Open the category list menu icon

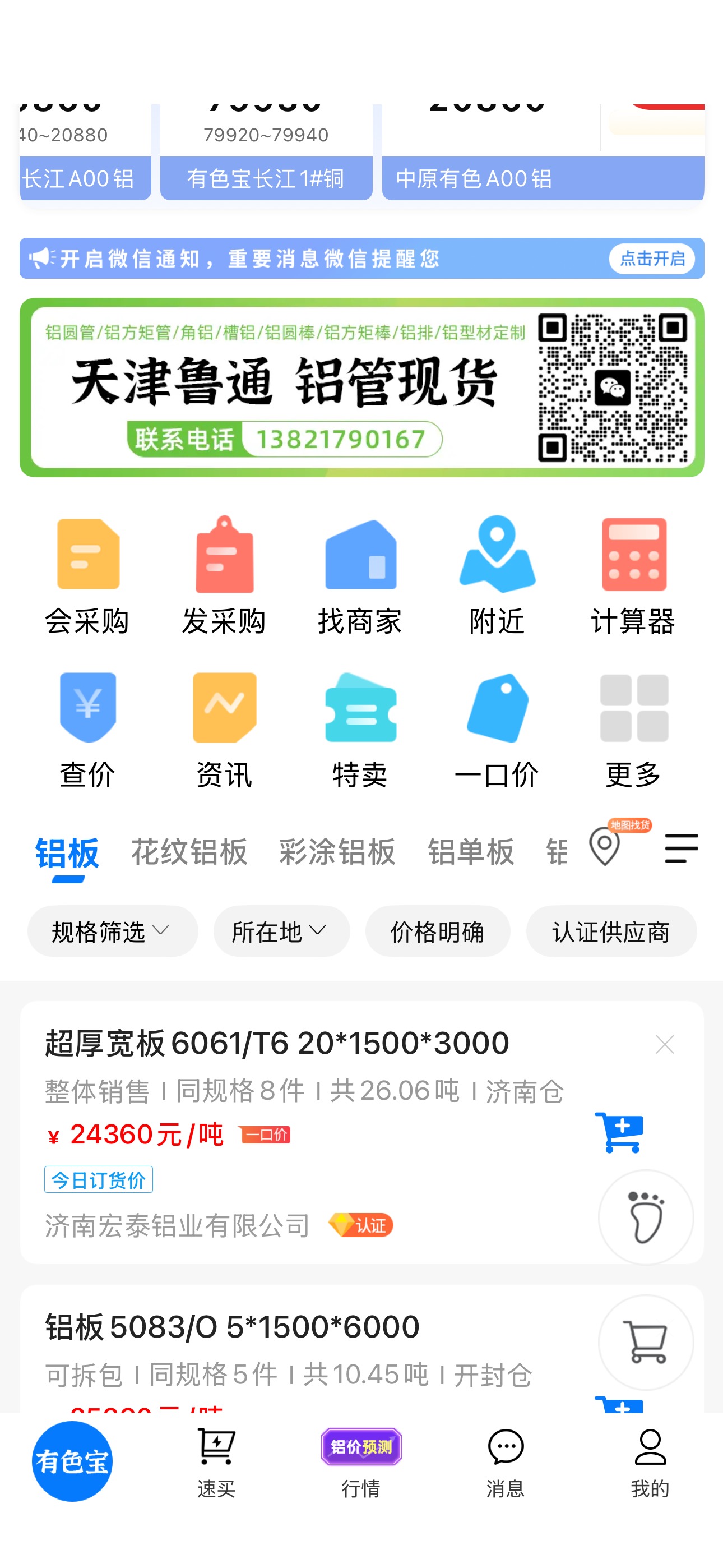click(x=682, y=848)
